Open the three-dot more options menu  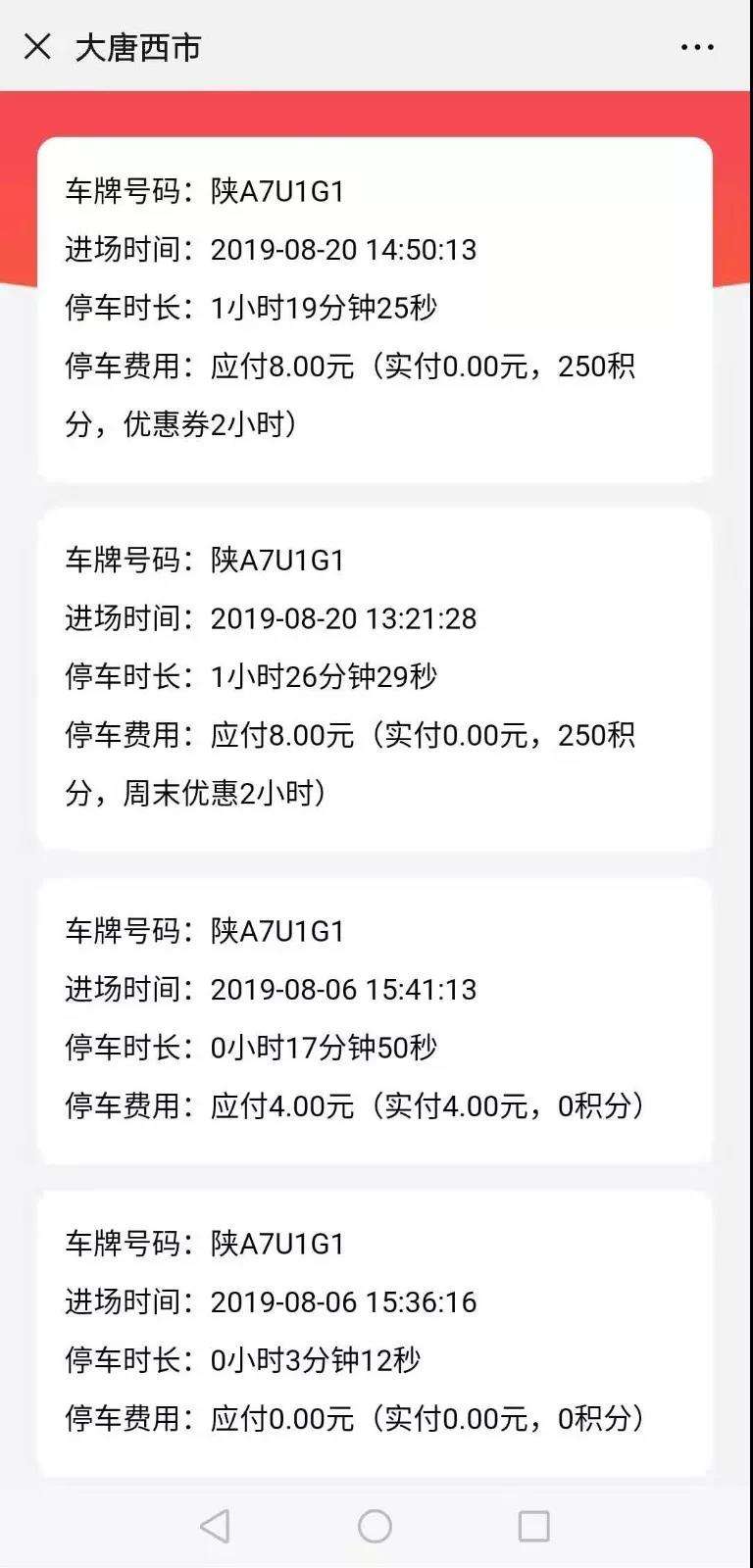click(697, 47)
